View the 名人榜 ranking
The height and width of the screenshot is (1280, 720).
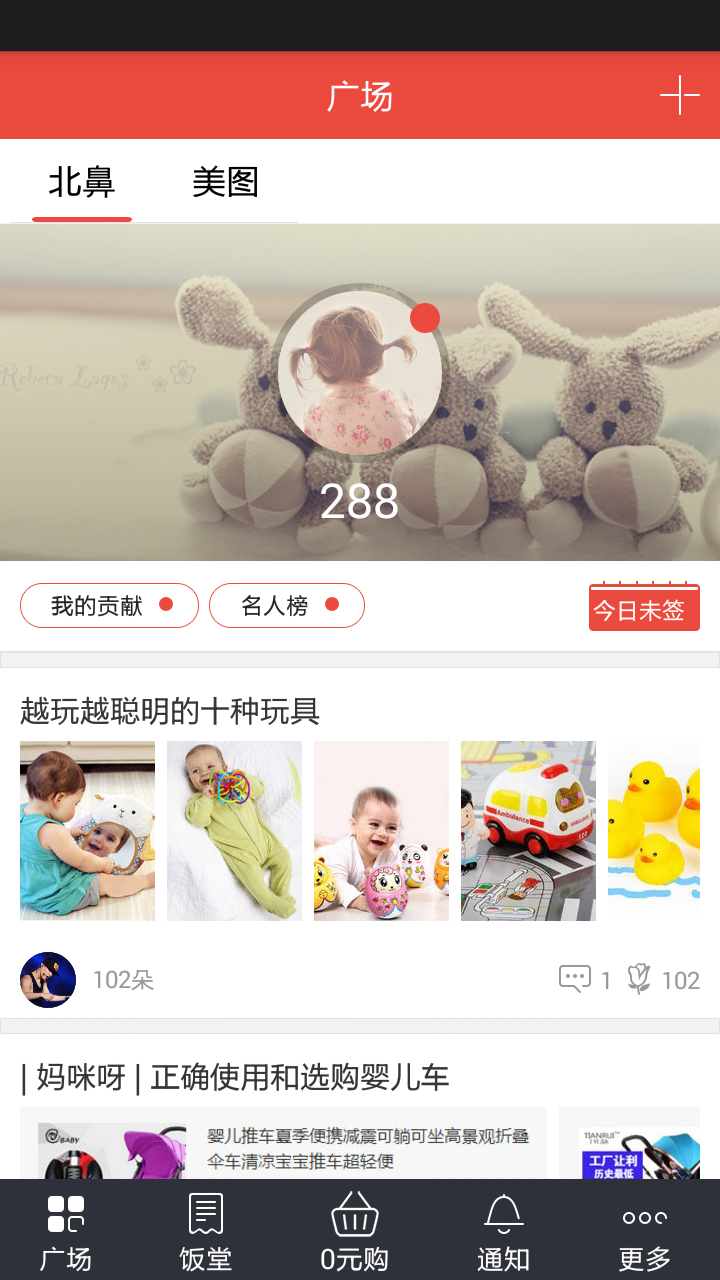(287, 606)
